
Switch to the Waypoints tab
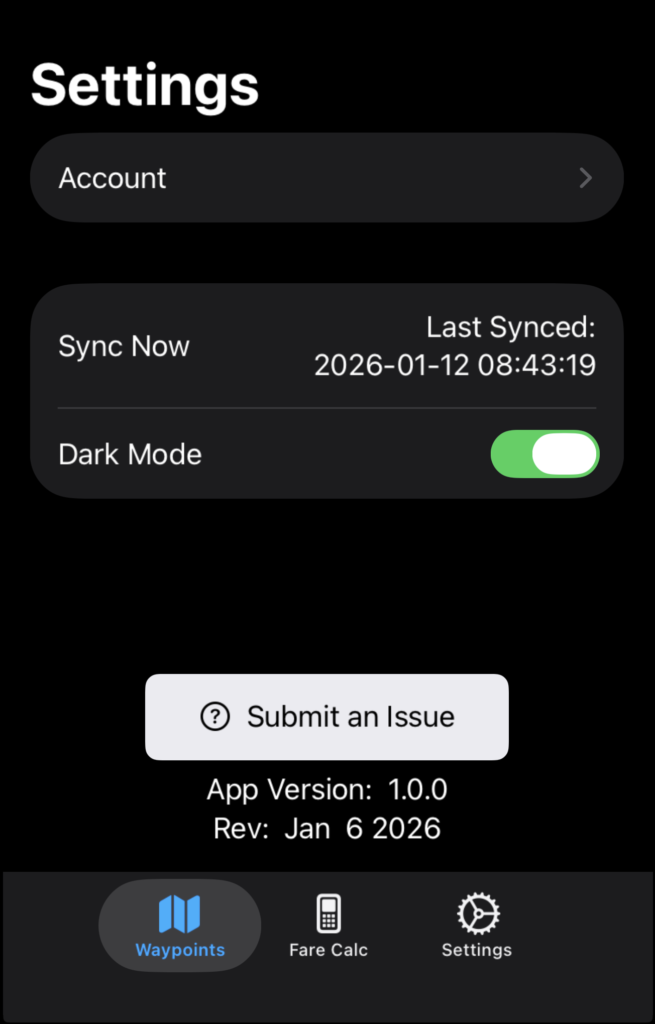click(x=180, y=926)
